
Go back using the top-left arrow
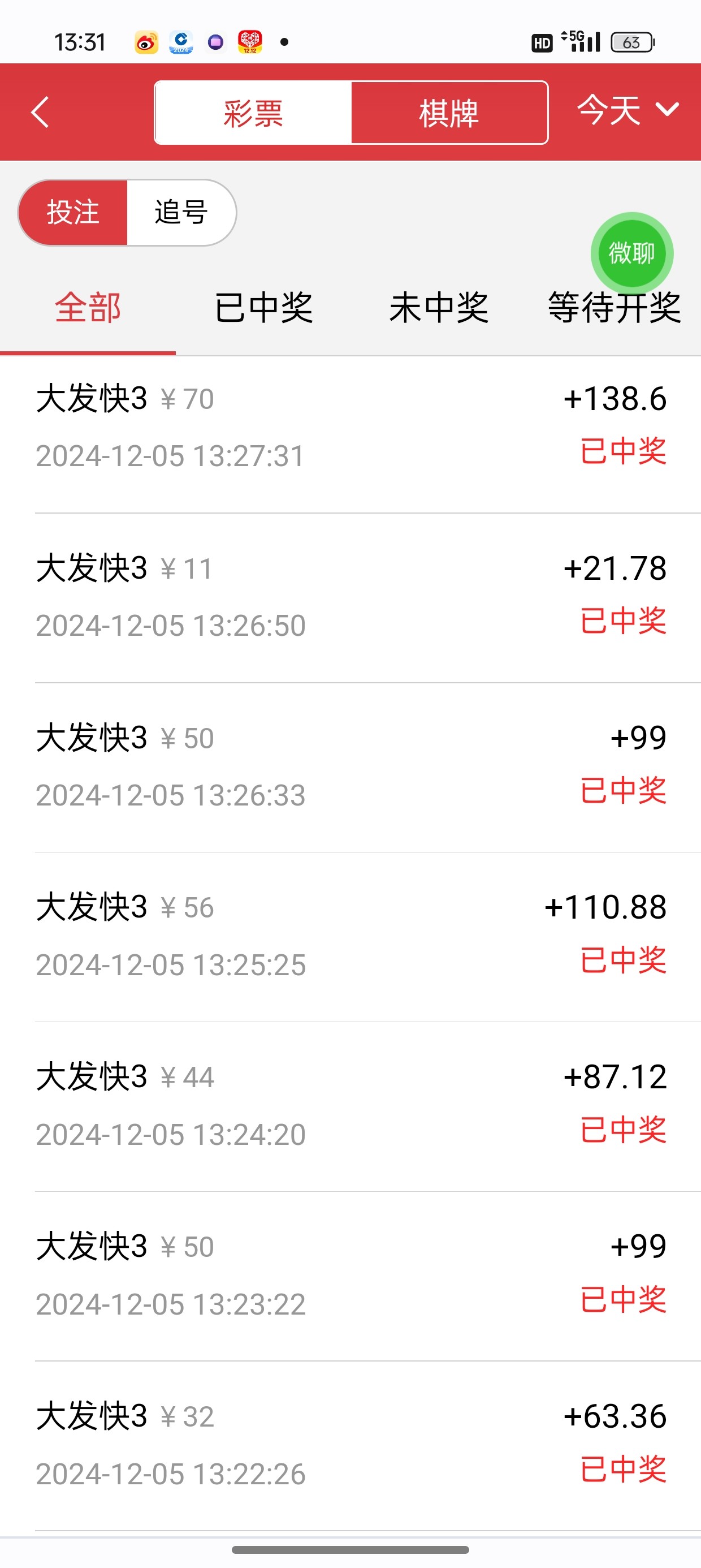click(x=40, y=113)
